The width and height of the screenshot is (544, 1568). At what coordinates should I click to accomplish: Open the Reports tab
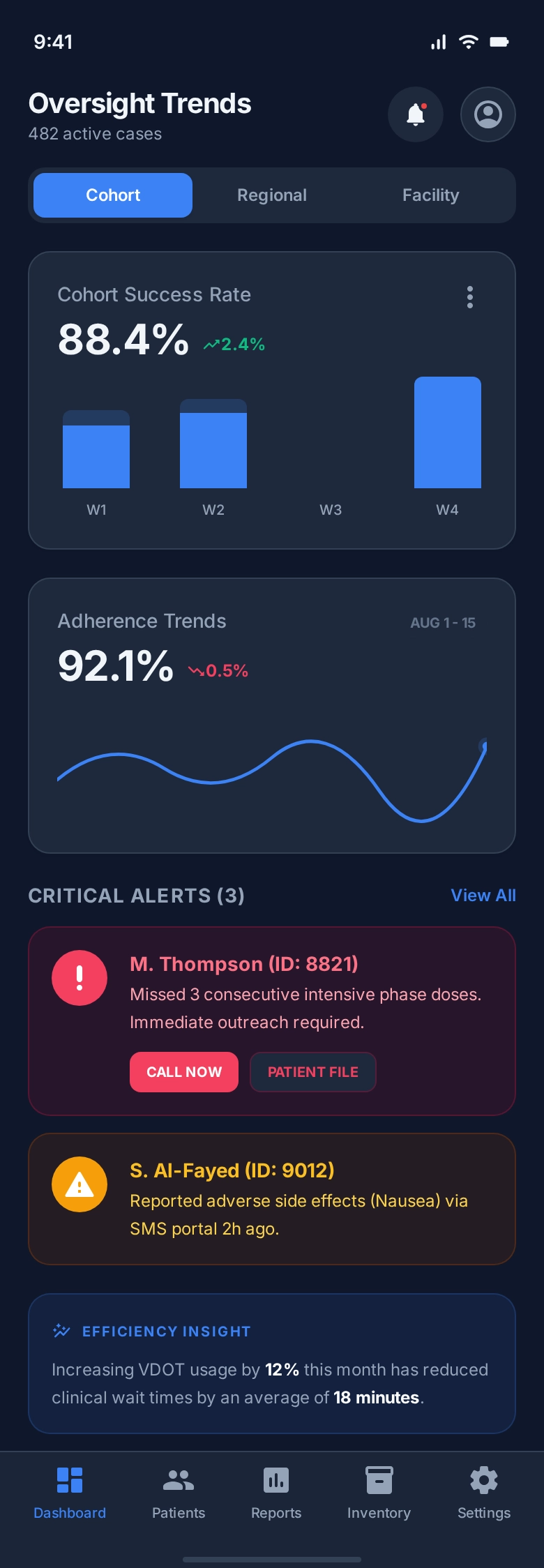(276, 1493)
